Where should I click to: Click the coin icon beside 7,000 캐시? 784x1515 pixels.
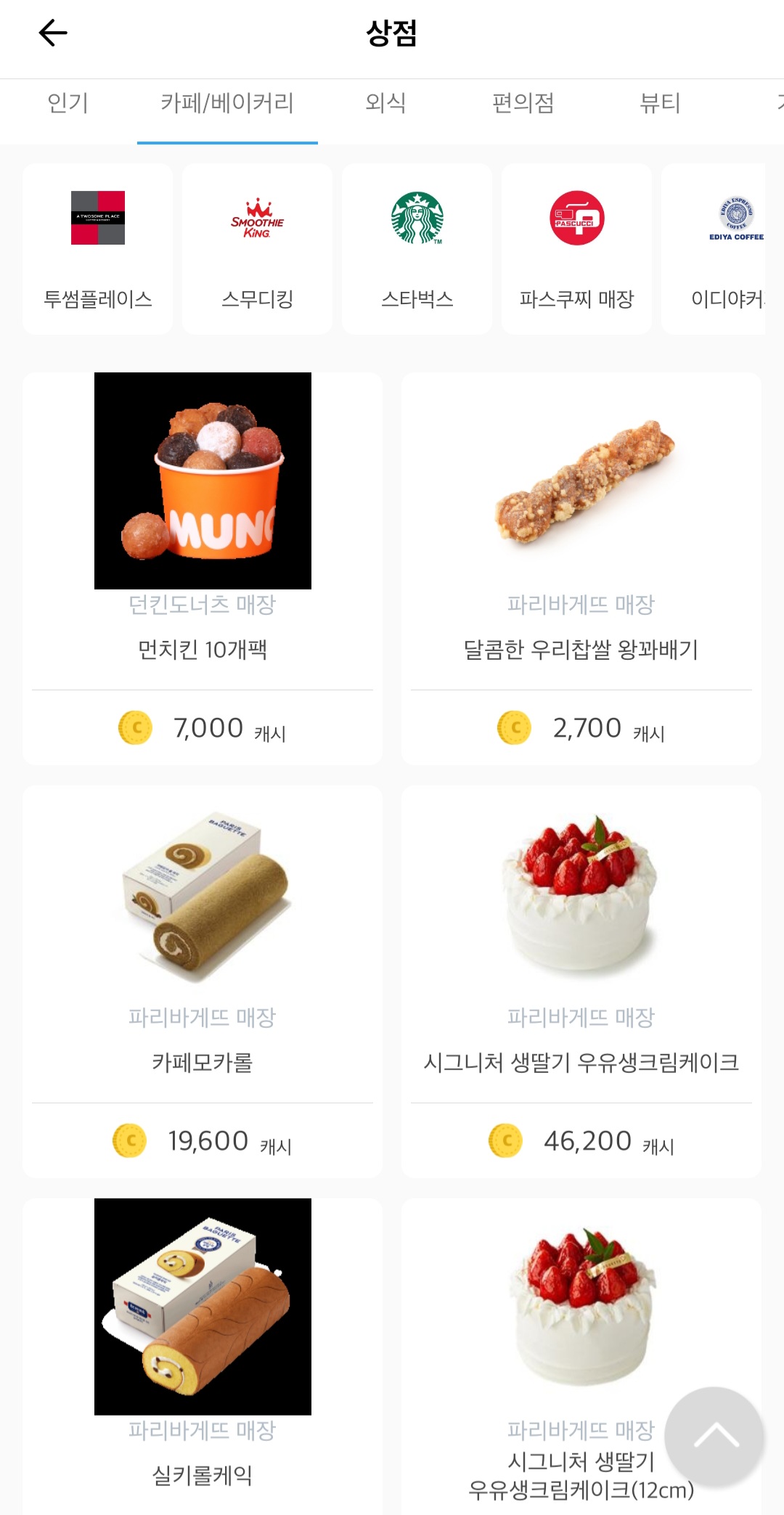pyautogui.click(x=134, y=728)
